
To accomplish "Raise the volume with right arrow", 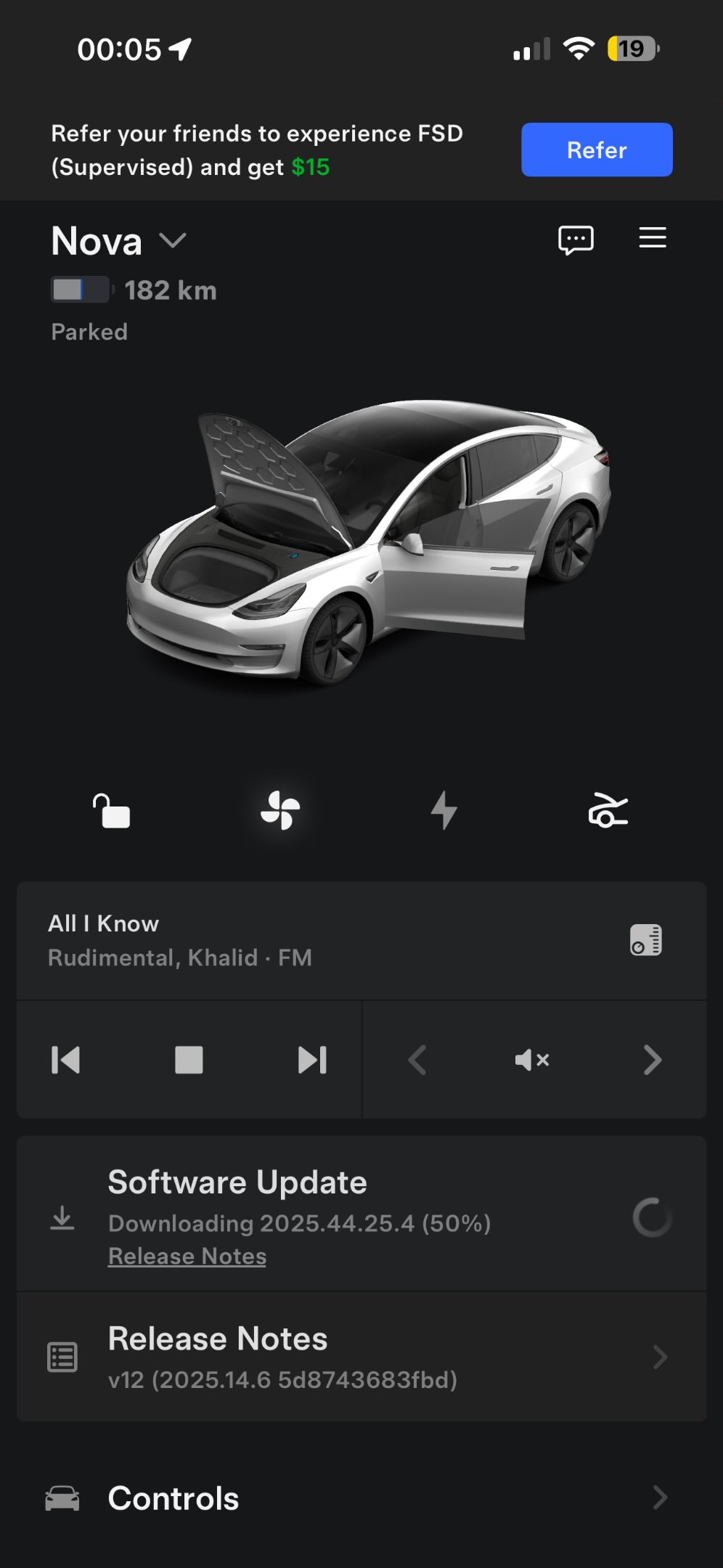I will coord(652,1060).
